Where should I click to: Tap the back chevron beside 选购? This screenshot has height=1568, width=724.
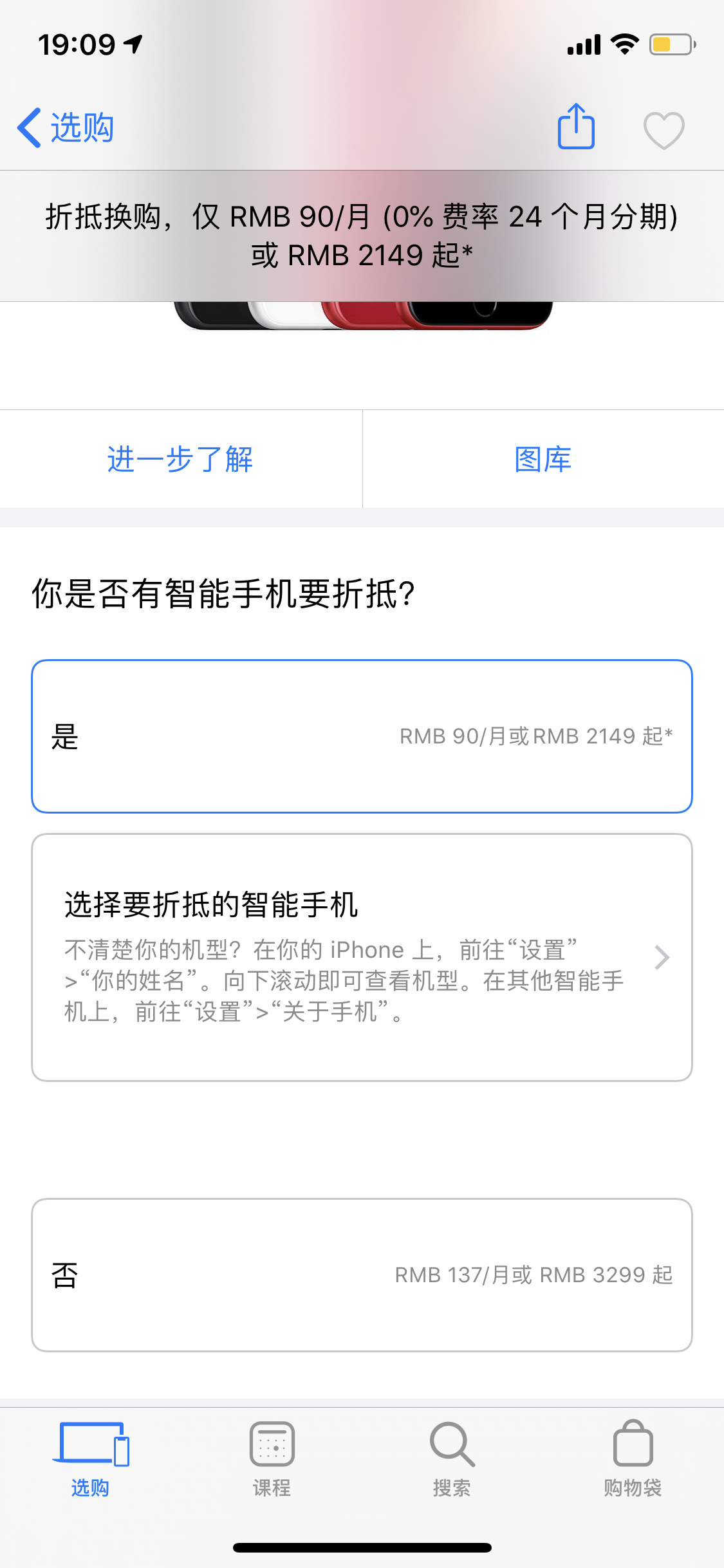click(x=28, y=127)
